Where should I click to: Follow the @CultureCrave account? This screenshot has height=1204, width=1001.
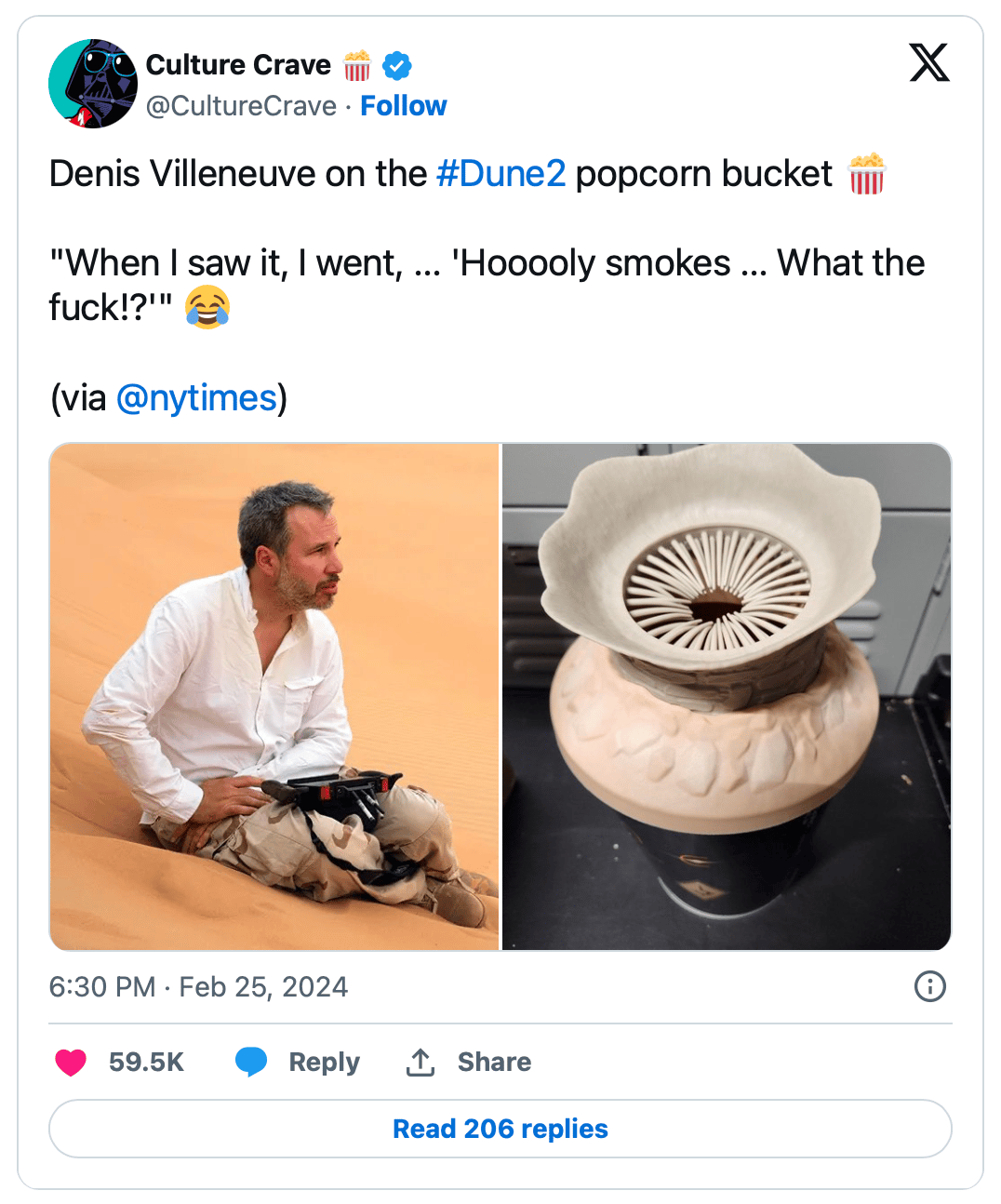(x=403, y=106)
